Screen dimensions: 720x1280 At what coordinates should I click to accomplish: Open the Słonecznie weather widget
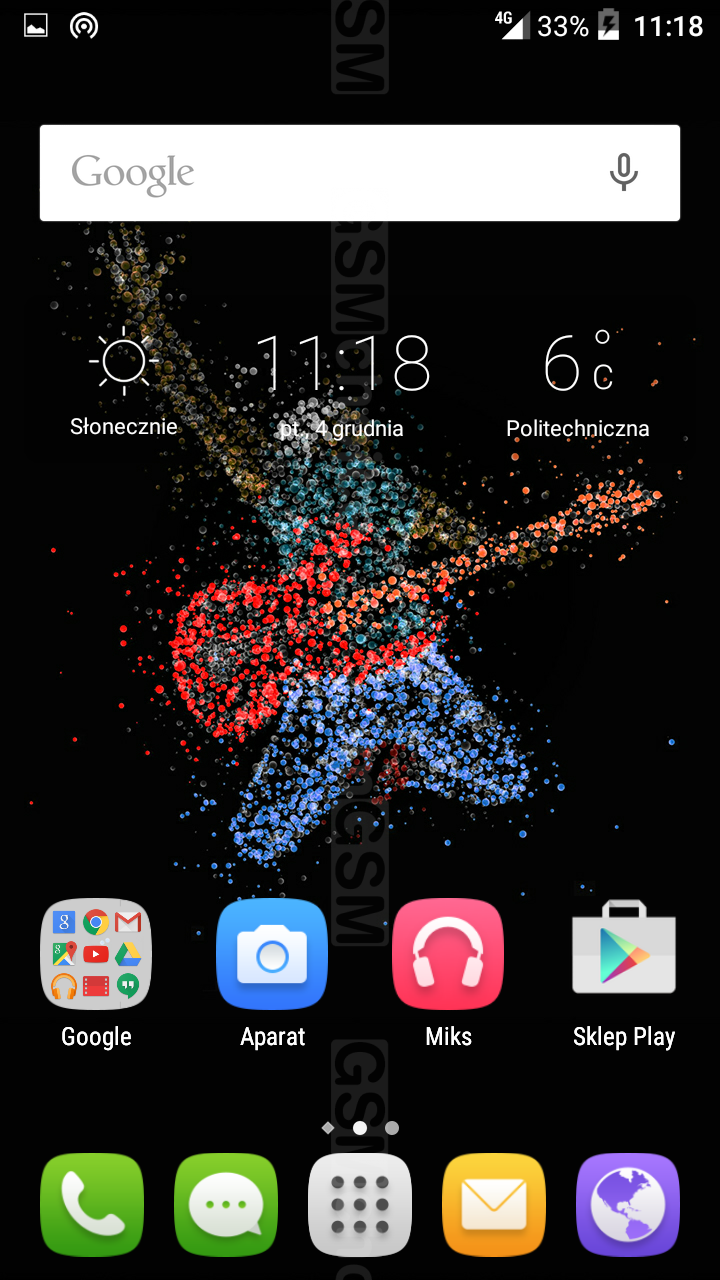pyautogui.click(x=124, y=382)
